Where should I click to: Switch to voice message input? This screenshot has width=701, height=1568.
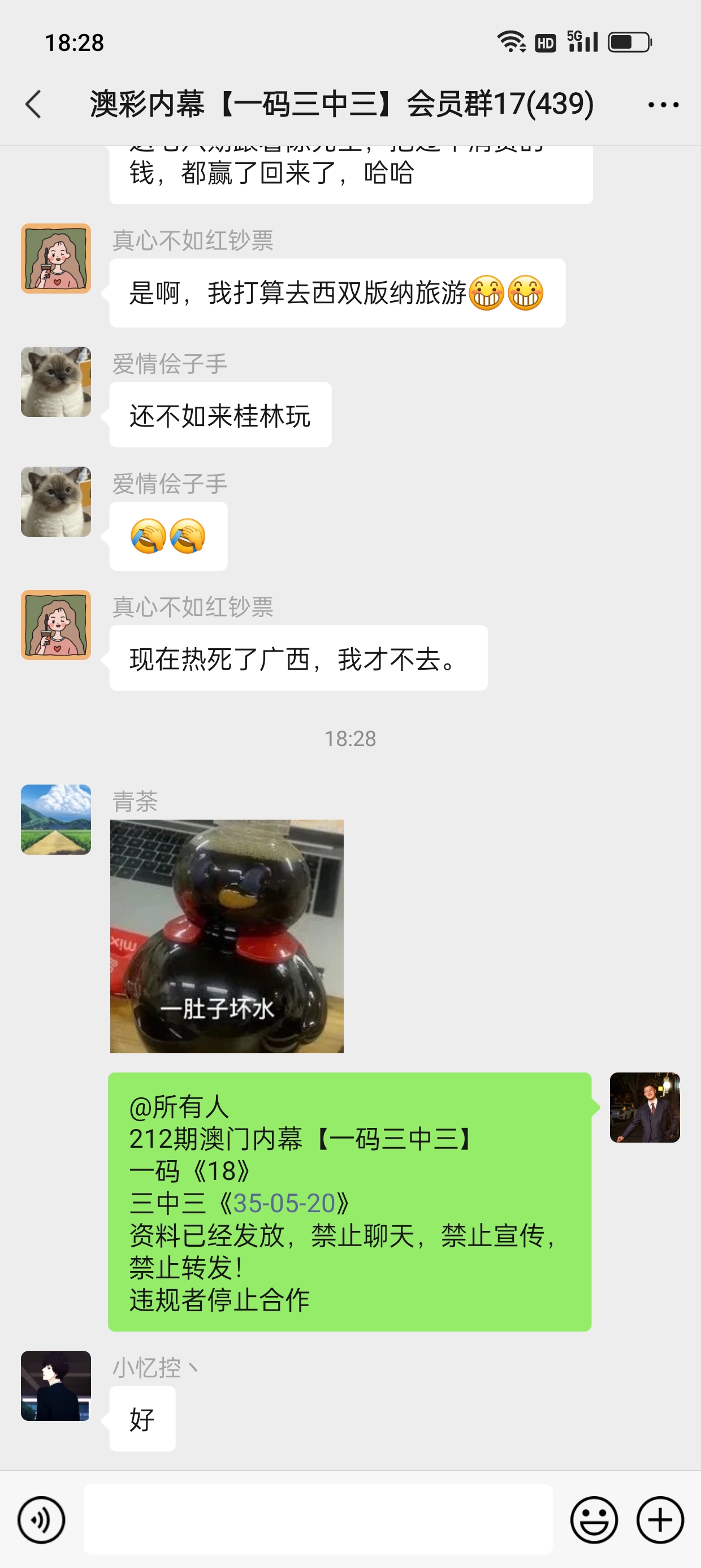click(x=41, y=1520)
